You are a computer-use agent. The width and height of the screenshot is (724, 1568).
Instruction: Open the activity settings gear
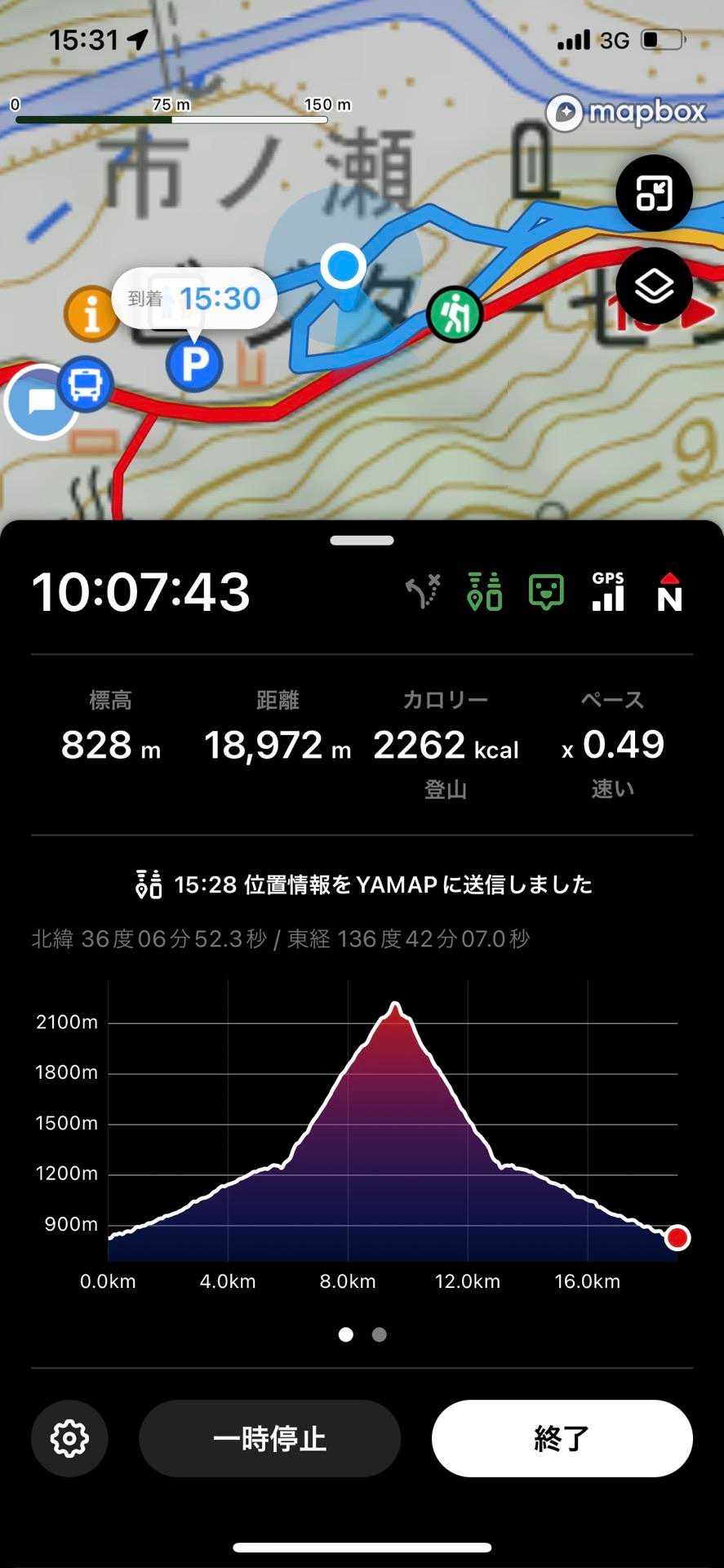tap(69, 1438)
